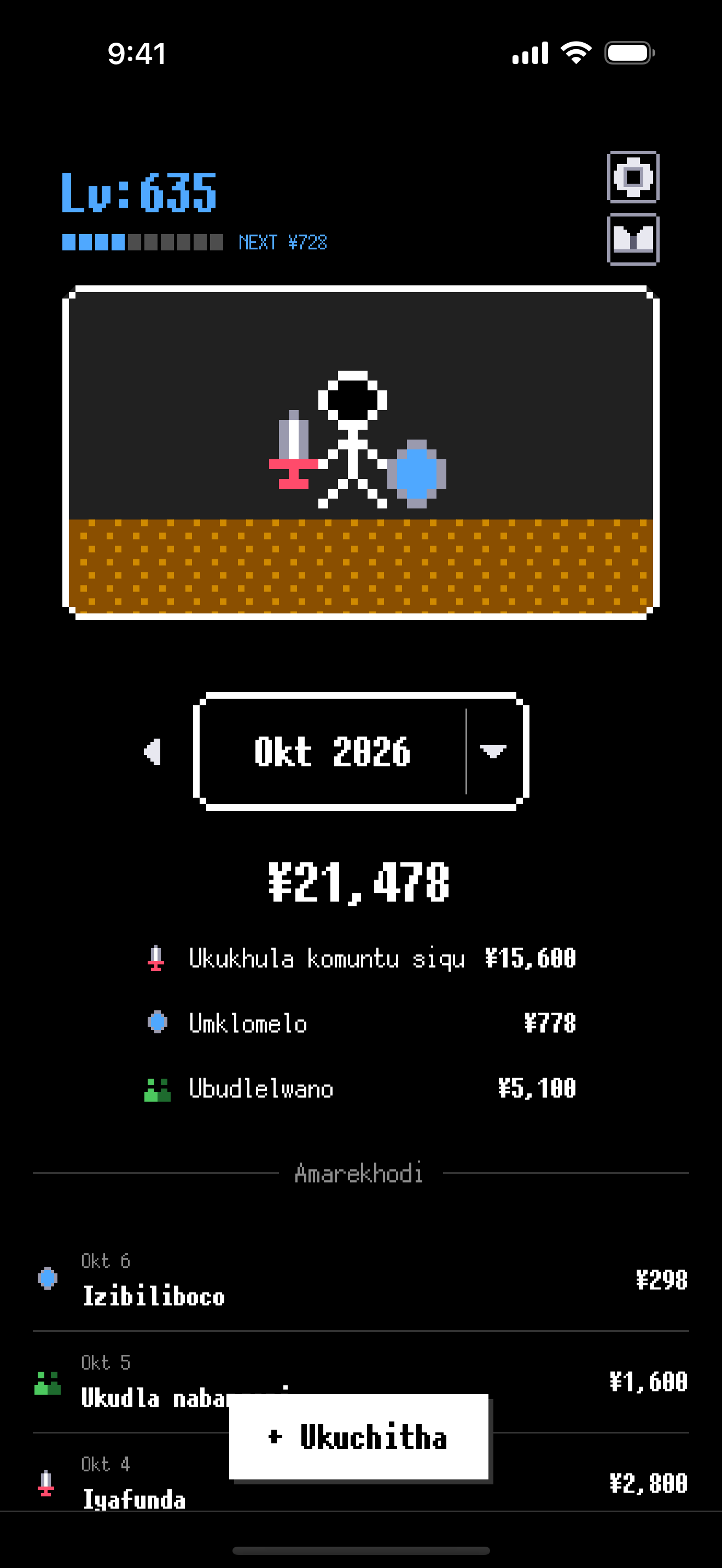
Task: Open the Okt 5 record for ¥1,600
Action: [x=361, y=1382]
